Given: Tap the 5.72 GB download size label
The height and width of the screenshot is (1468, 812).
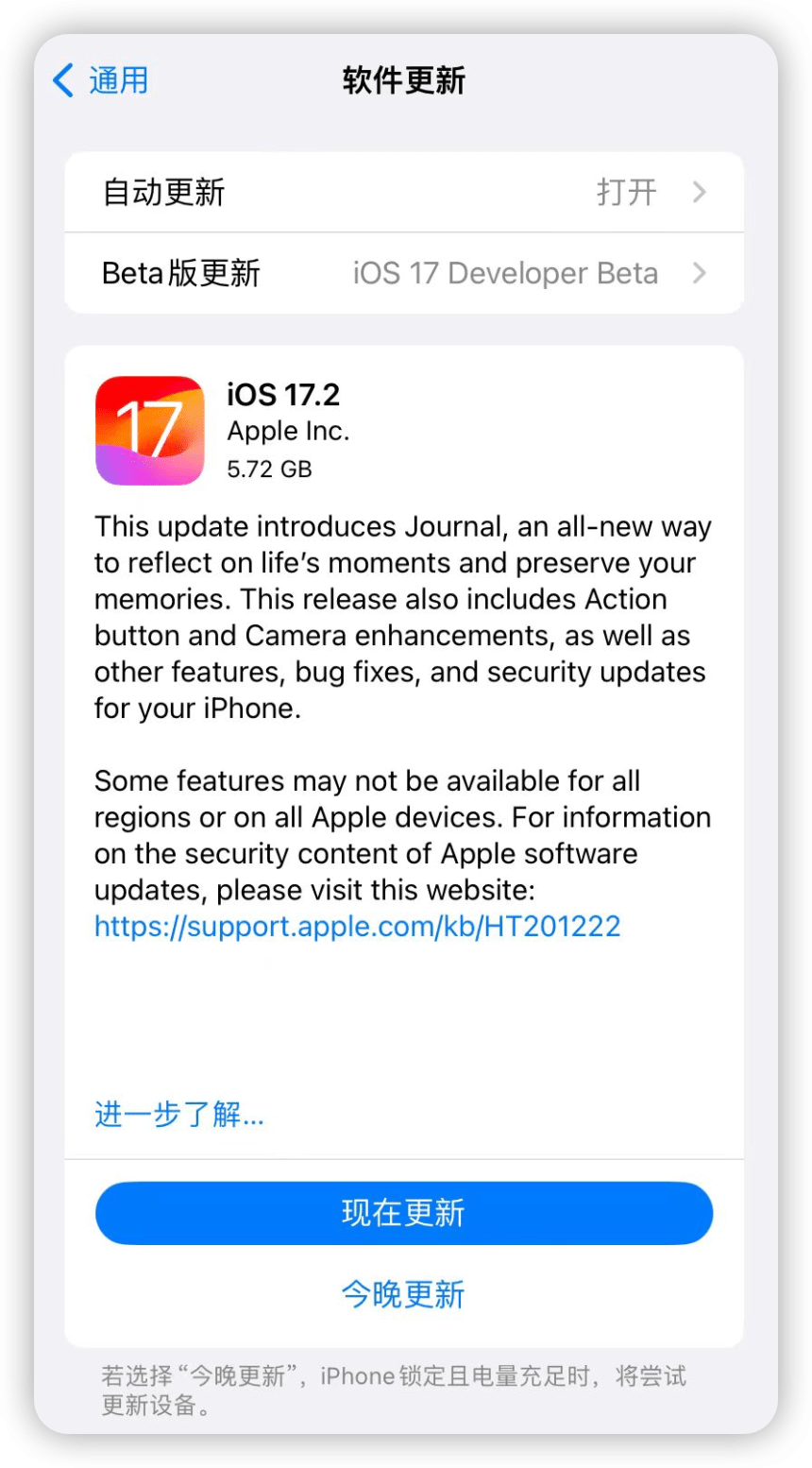Looking at the screenshot, I should [274, 469].
